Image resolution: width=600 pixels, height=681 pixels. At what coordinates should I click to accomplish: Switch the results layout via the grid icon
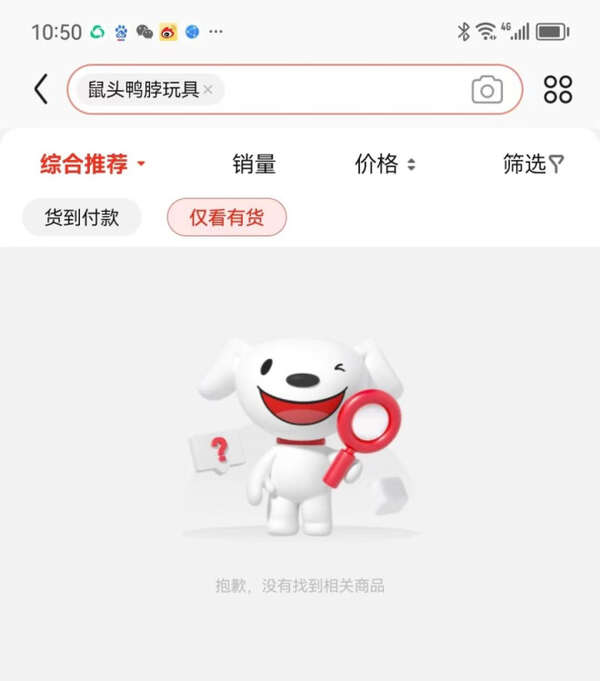[x=558, y=89]
